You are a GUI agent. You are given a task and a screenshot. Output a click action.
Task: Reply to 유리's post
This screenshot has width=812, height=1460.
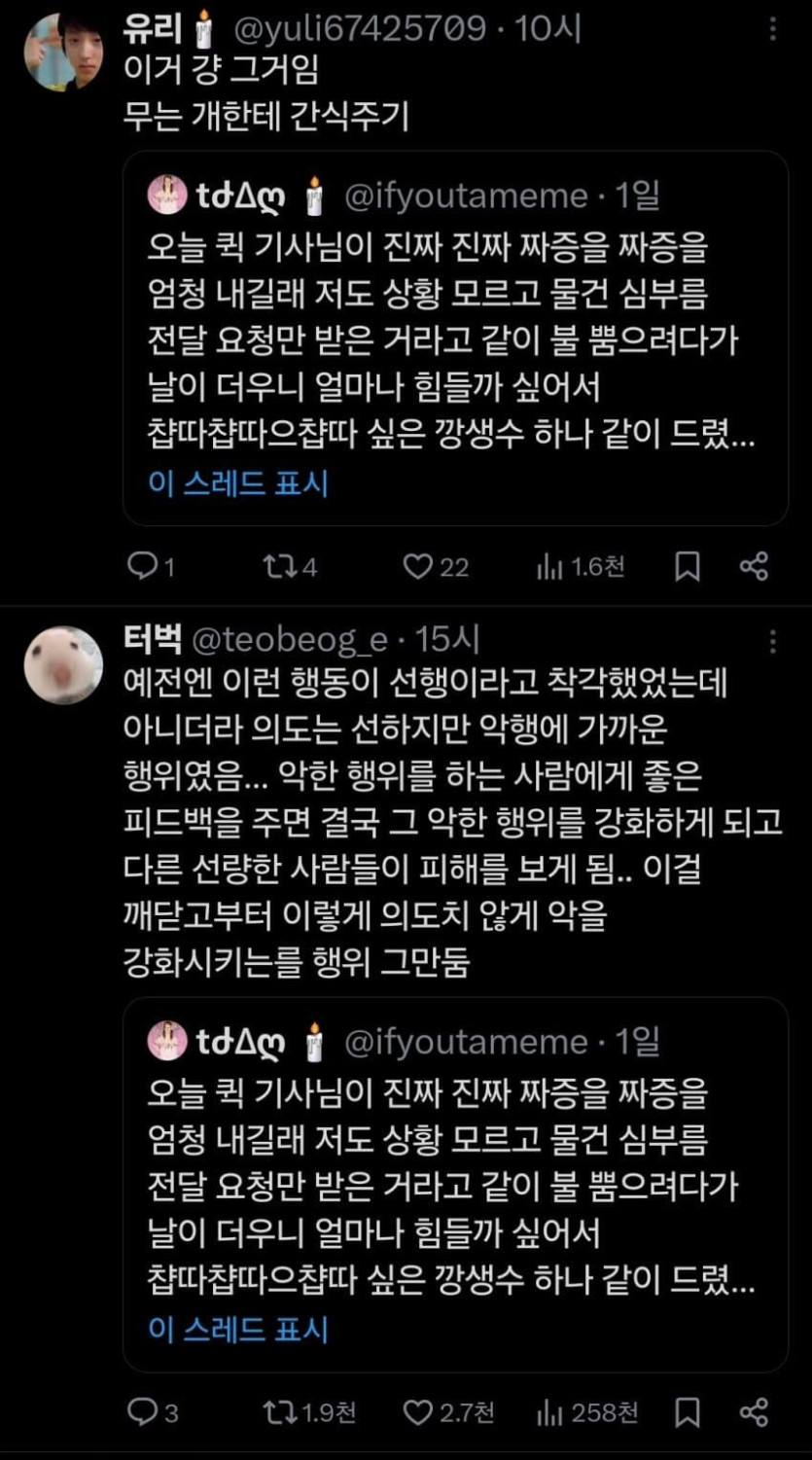click(144, 566)
